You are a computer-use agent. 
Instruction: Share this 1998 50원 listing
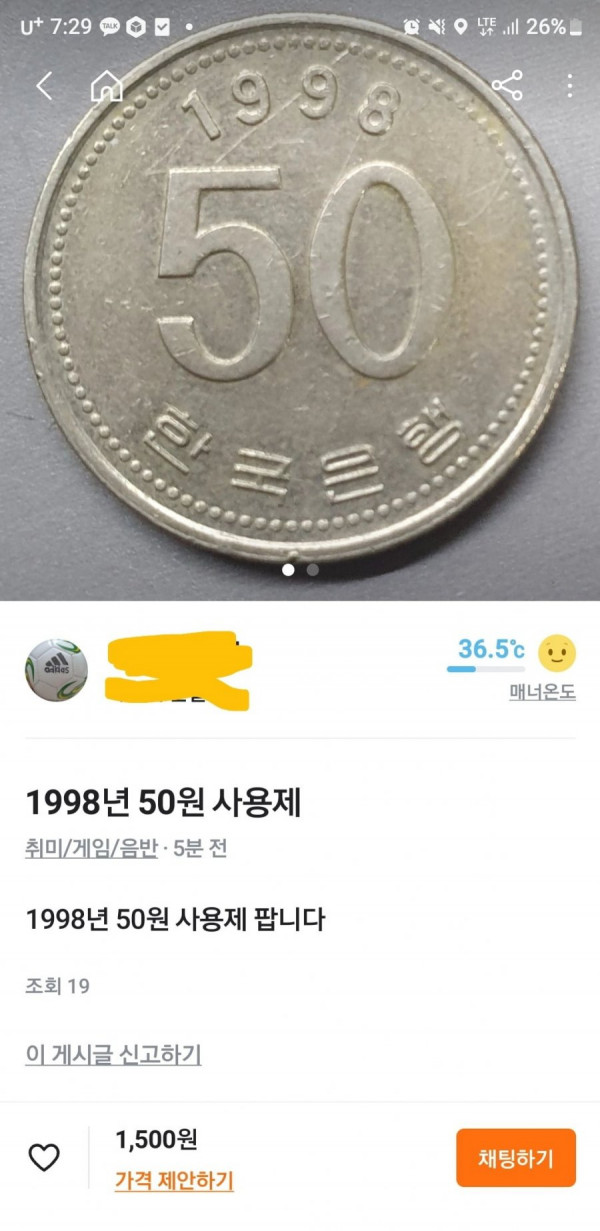(x=508, y=86)
